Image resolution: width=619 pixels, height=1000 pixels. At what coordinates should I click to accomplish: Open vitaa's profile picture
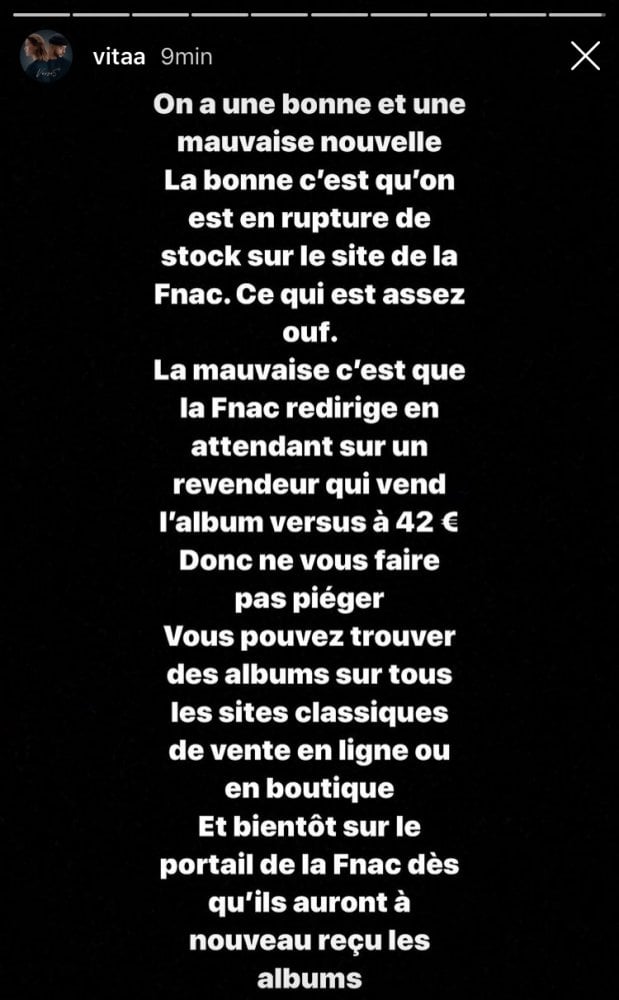click(46, 57)
